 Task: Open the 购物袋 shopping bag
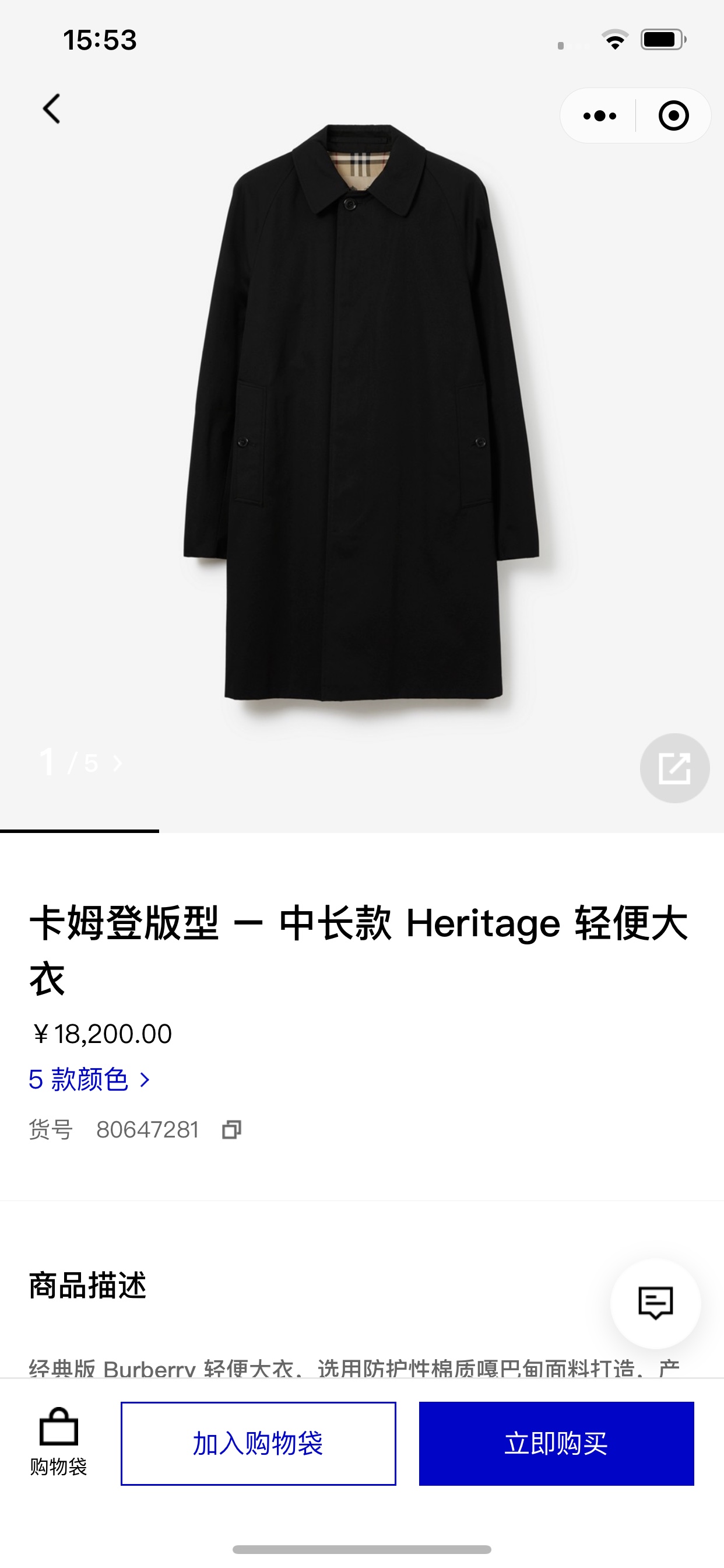pyautogui.click(x=58, y=1442)
